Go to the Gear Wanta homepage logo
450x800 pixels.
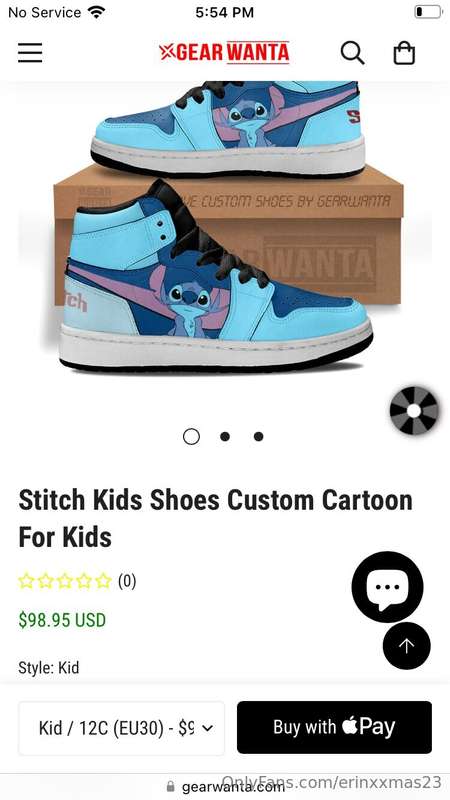coord(224,52)
